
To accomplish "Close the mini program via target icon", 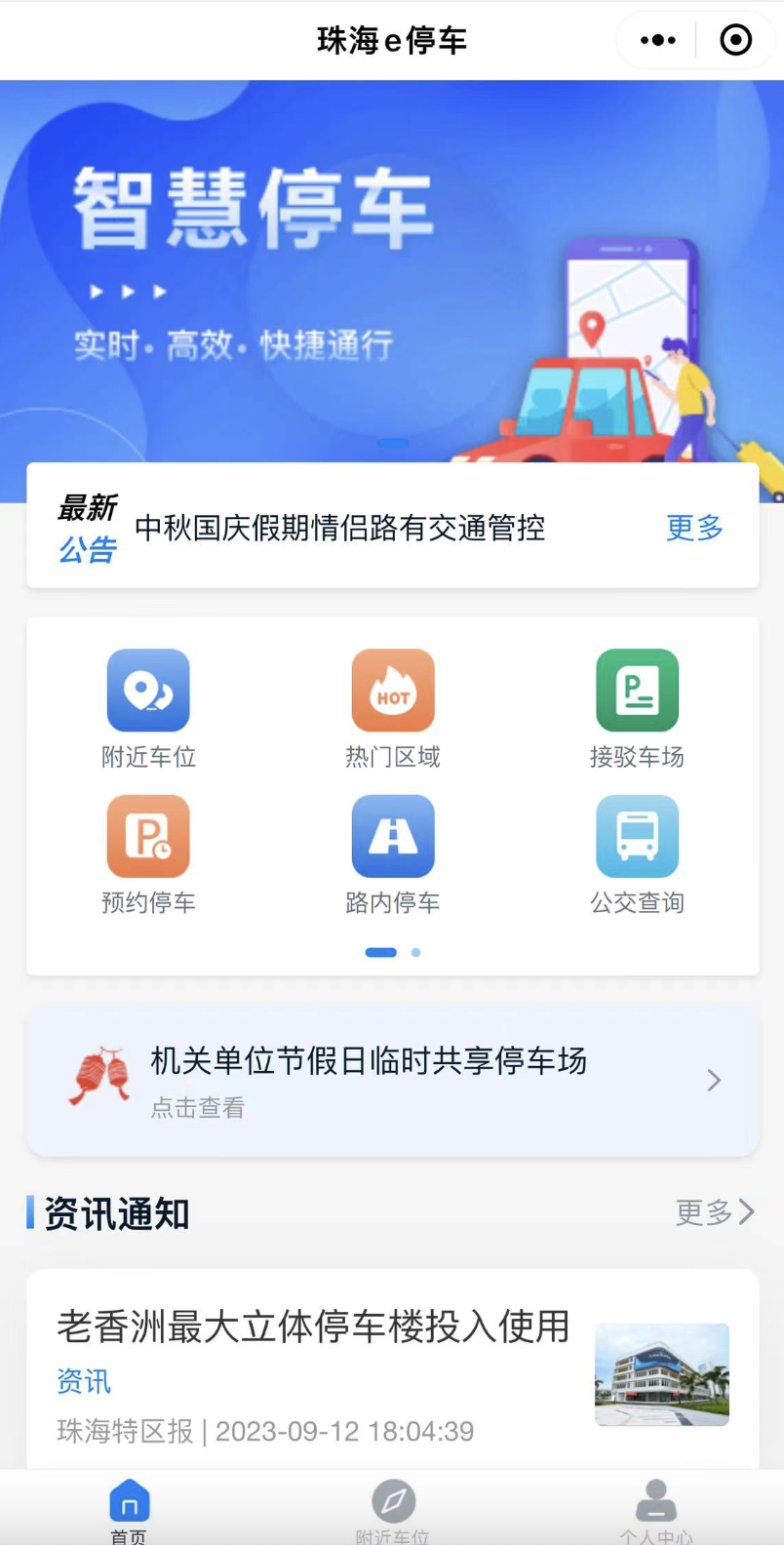I will pos(735,40).
